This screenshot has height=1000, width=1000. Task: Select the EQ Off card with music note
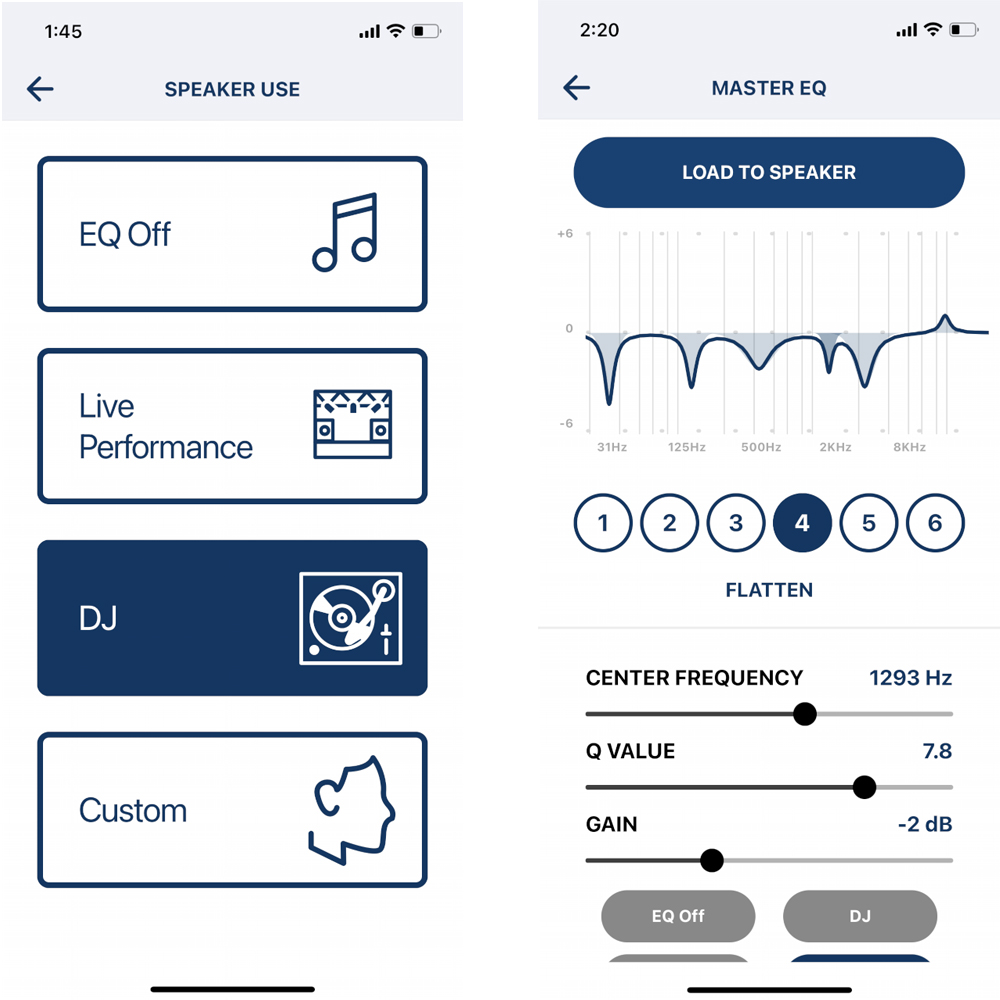pyautogui.click(x=232, y=234)
